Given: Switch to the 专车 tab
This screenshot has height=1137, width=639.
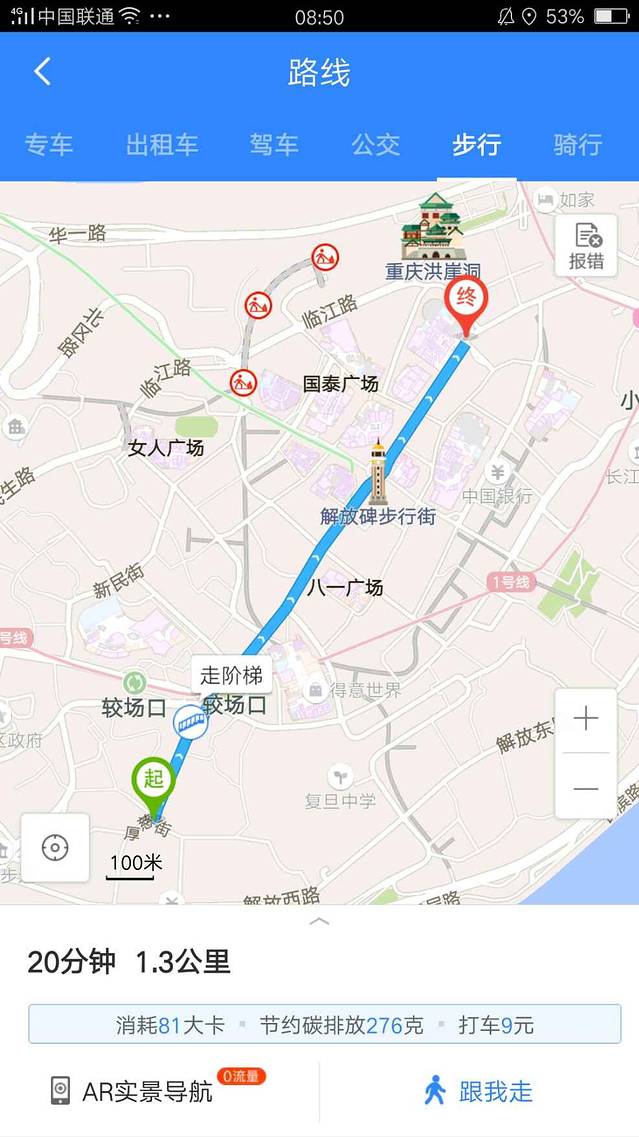Looking at the screenshot, I should [x=49, y=145].
